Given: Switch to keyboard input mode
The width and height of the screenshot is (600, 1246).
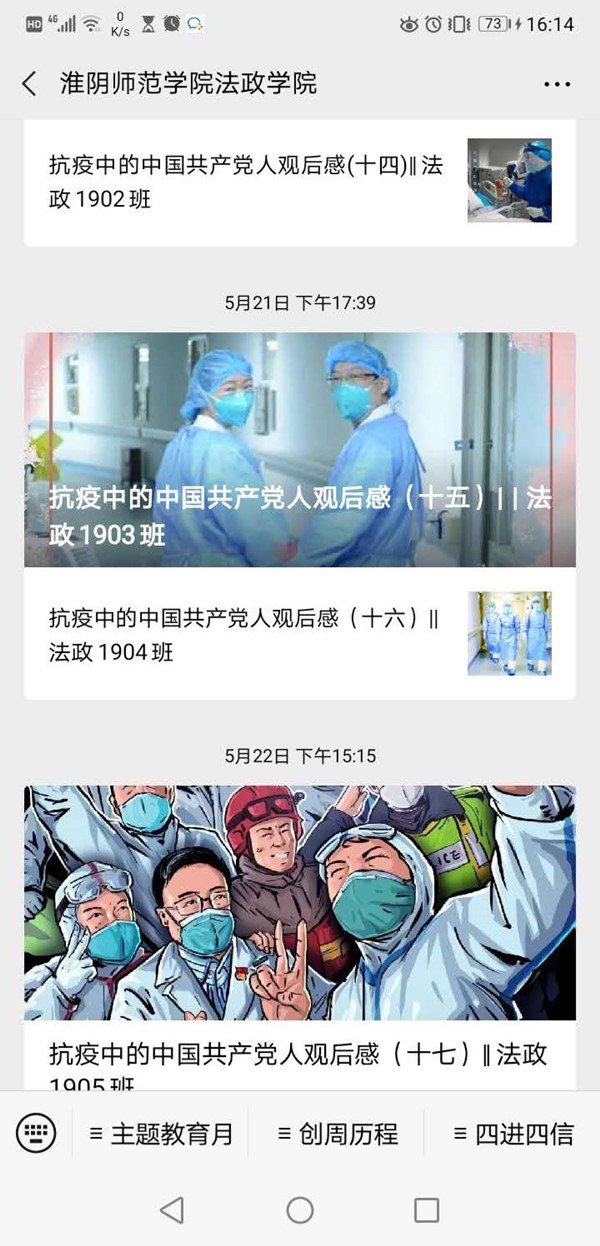Looking at the screenshot, I should [x=37, y=1134].
